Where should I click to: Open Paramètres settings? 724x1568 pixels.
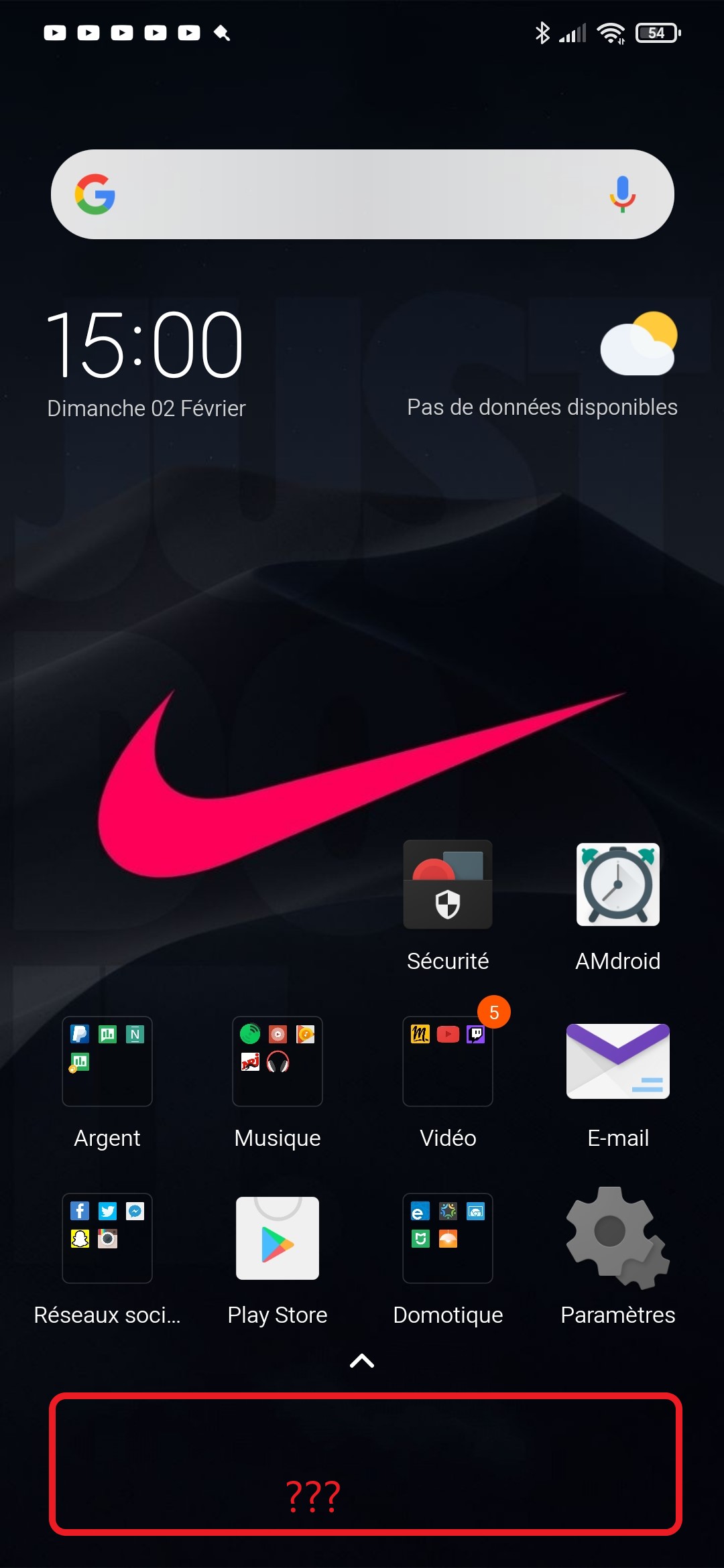(618, 1238)
